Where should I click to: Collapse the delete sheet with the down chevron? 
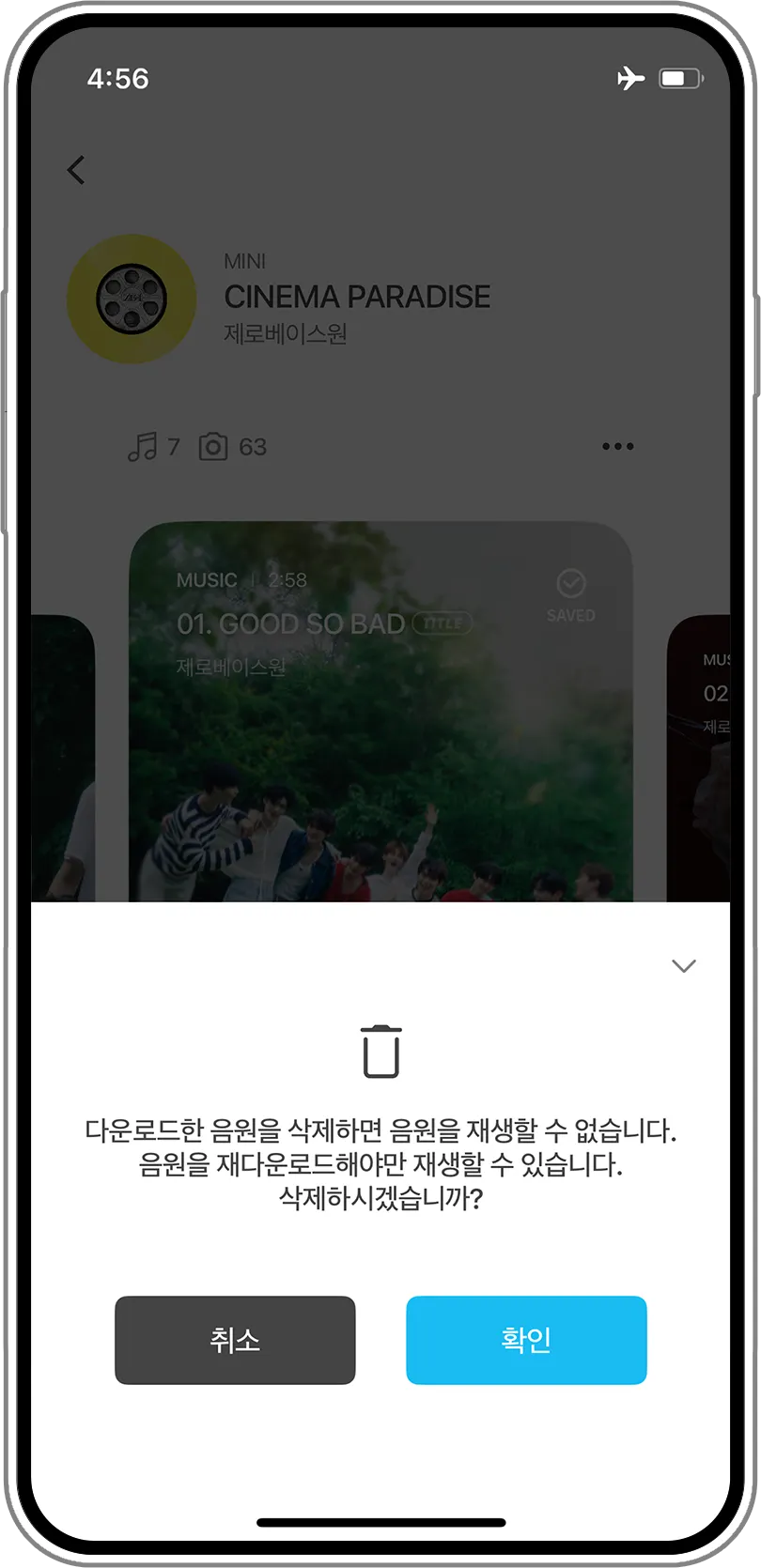point(684,965)
